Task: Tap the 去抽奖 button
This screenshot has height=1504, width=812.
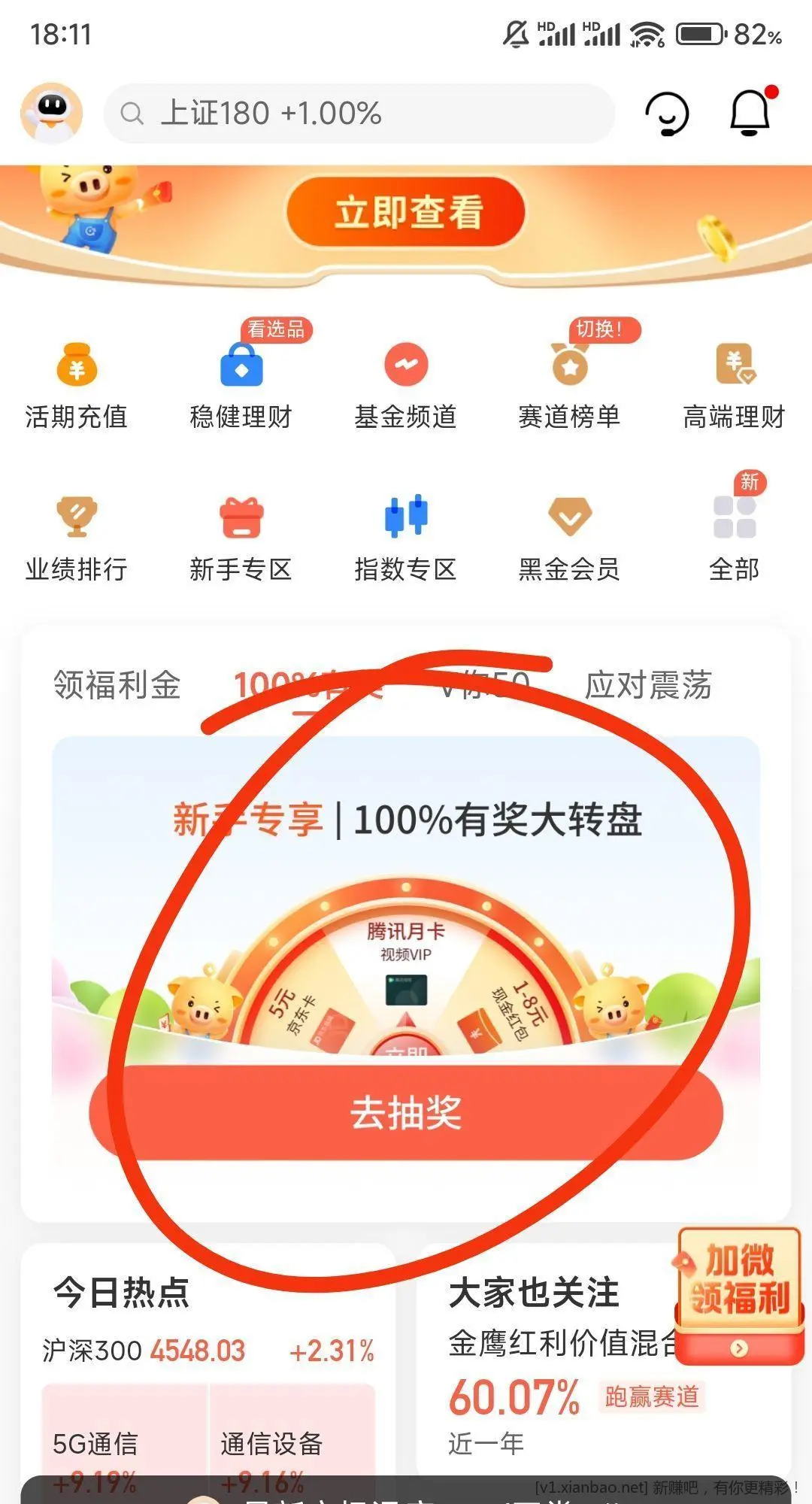Action: point(406,1113)
